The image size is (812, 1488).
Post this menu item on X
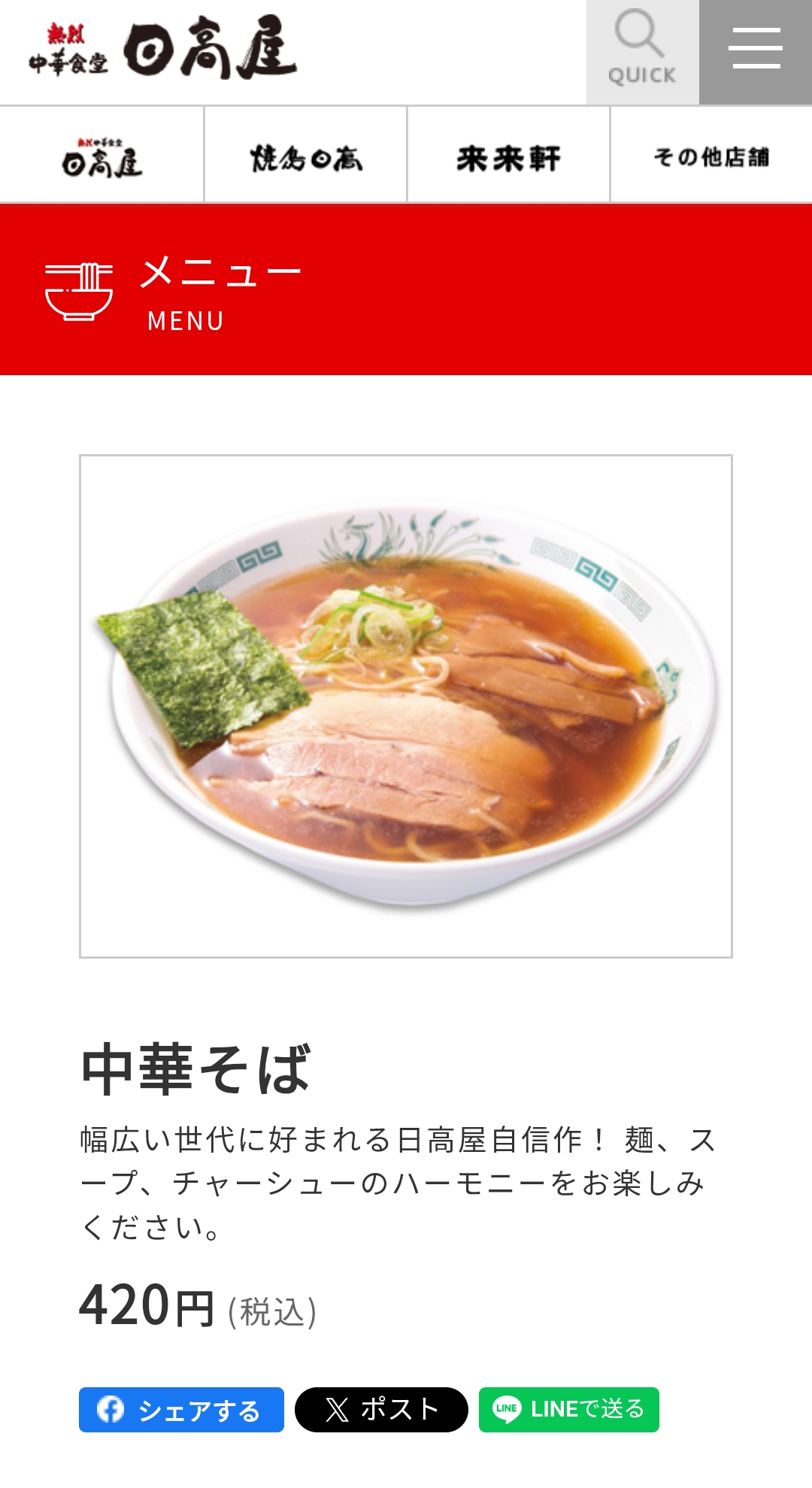(381, 1410)
